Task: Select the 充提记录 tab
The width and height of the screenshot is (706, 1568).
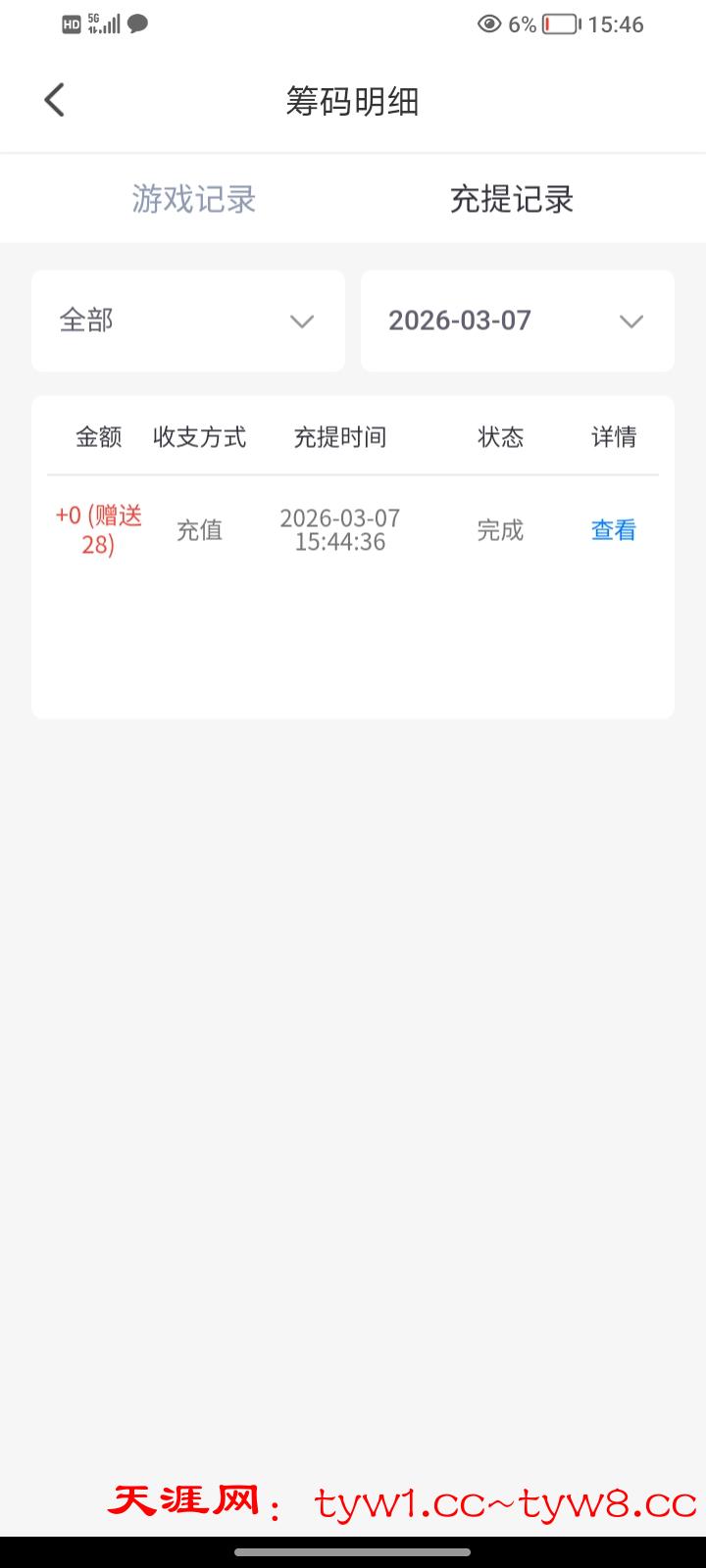Action: point(511,199)
